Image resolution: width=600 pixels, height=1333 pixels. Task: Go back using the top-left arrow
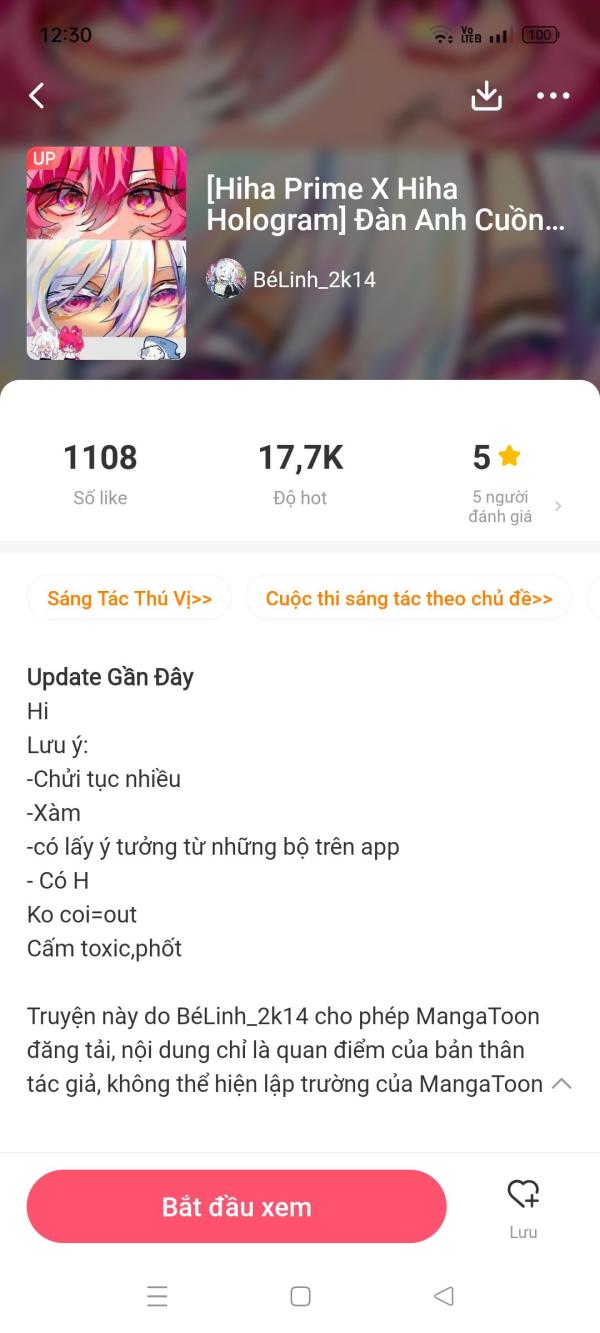[37, 96]
